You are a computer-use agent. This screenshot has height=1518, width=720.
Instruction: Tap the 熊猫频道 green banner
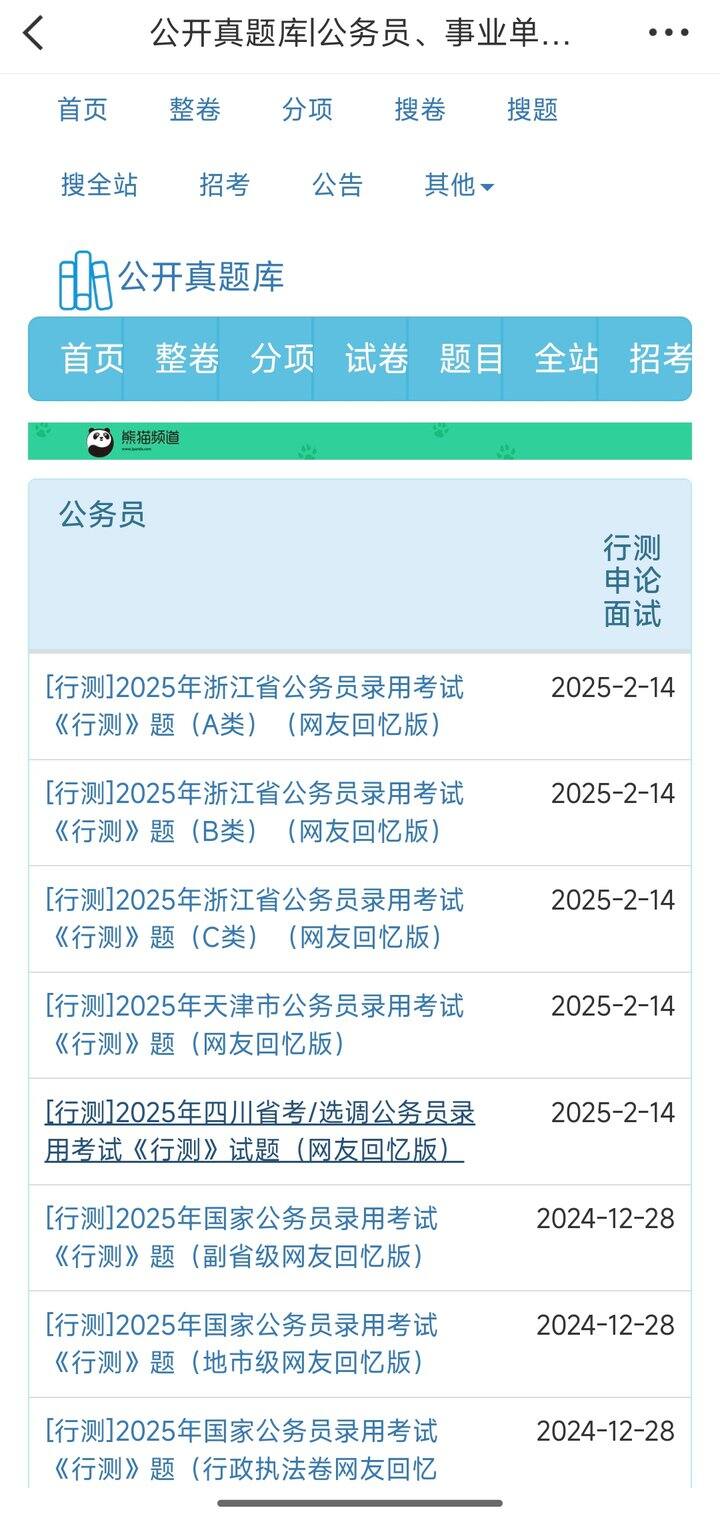click(x=360, y=441)
